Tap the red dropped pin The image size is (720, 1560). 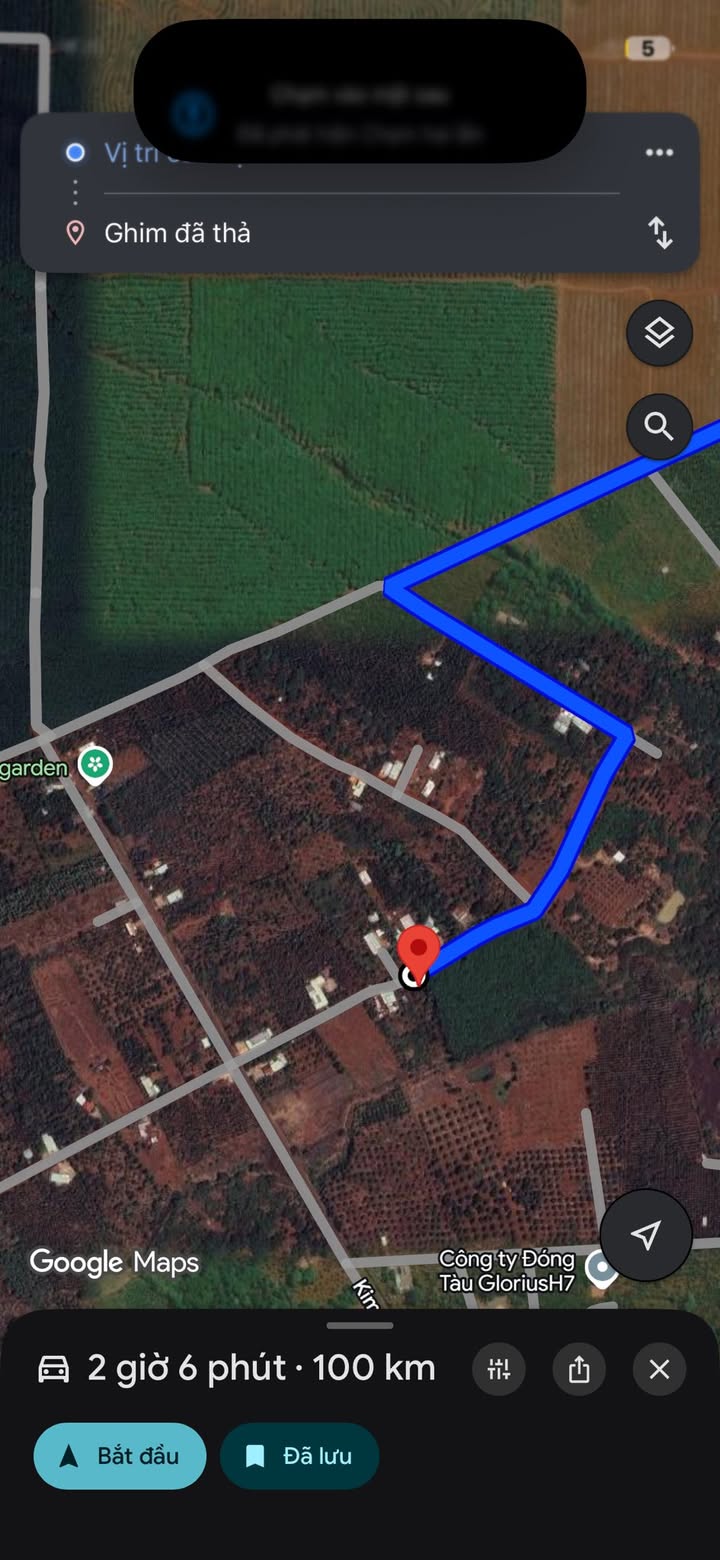[418, 950]
